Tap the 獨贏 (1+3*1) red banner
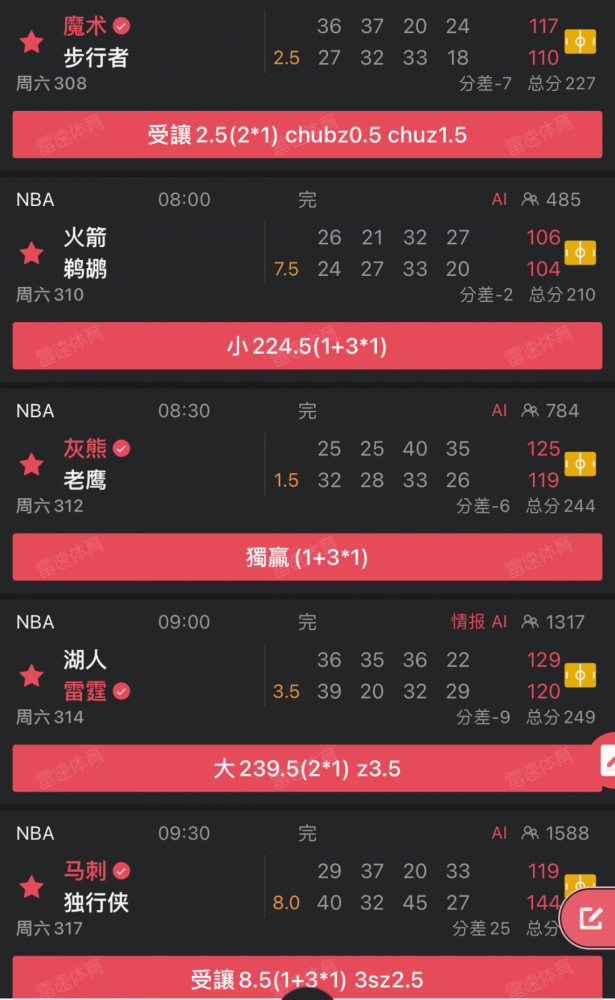This screenshot has height=1000, width=615. [x=307, y=557]
